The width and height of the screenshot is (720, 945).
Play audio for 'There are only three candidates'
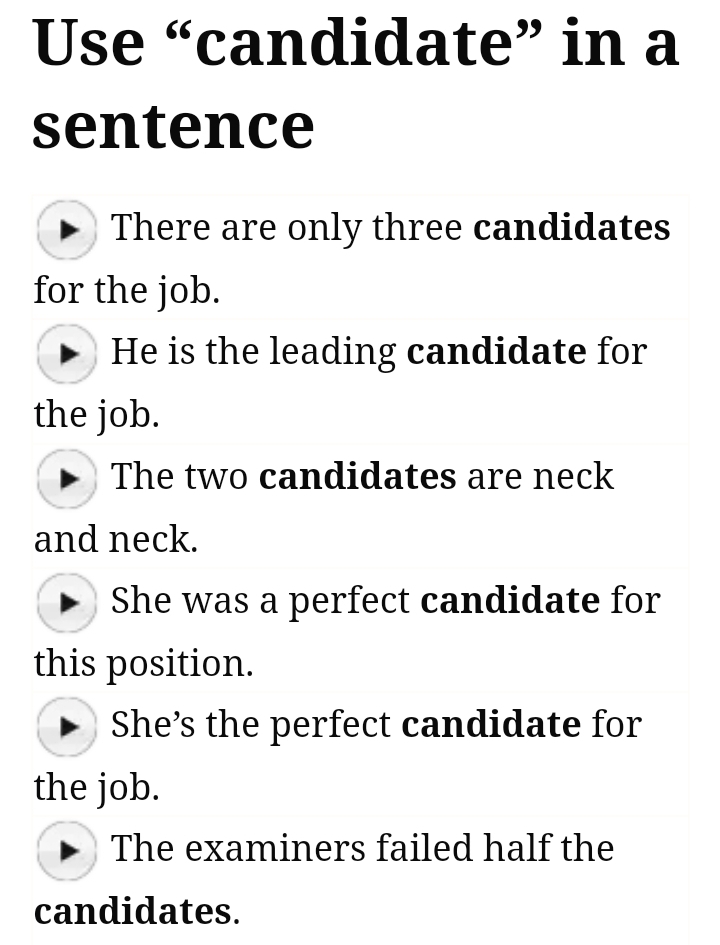pos(66,230)
